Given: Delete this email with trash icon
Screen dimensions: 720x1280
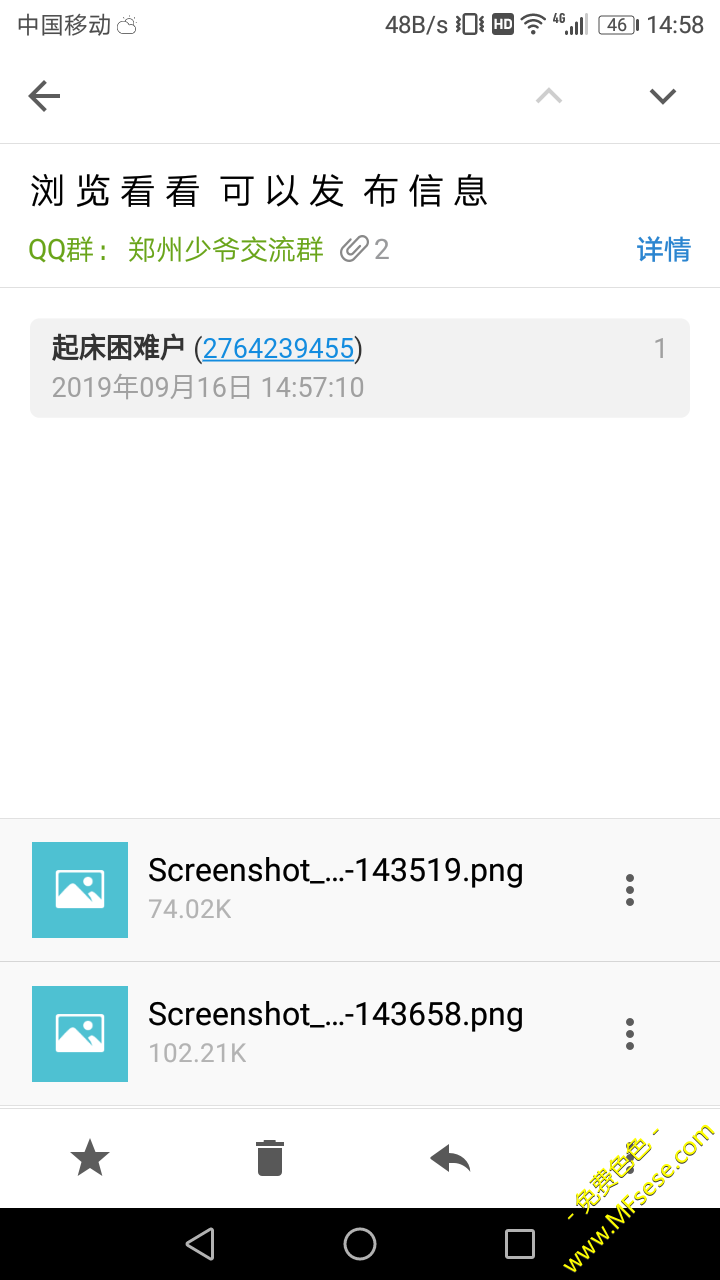Looking at the screenshot, I should click(270, 1158).
